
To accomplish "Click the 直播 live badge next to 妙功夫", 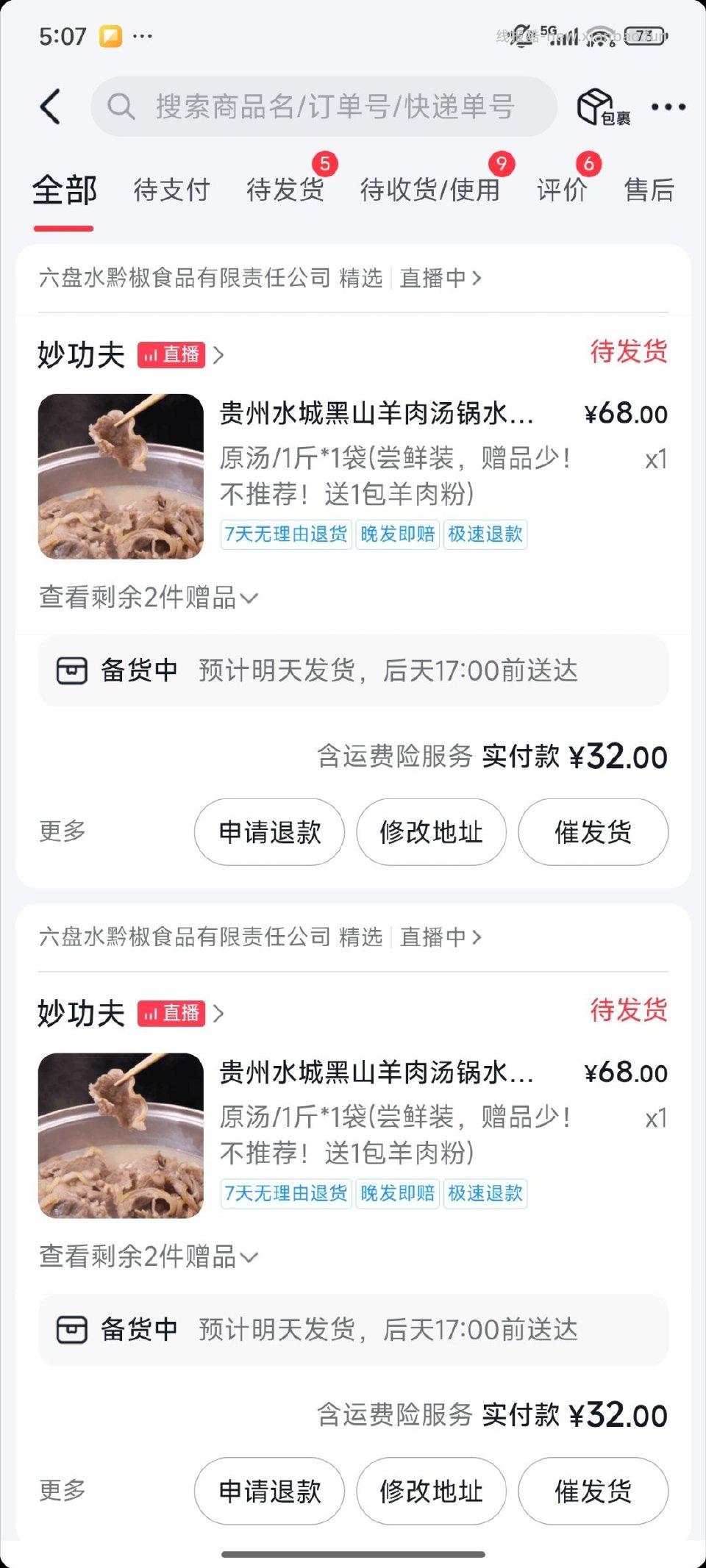I will (171, 355).
